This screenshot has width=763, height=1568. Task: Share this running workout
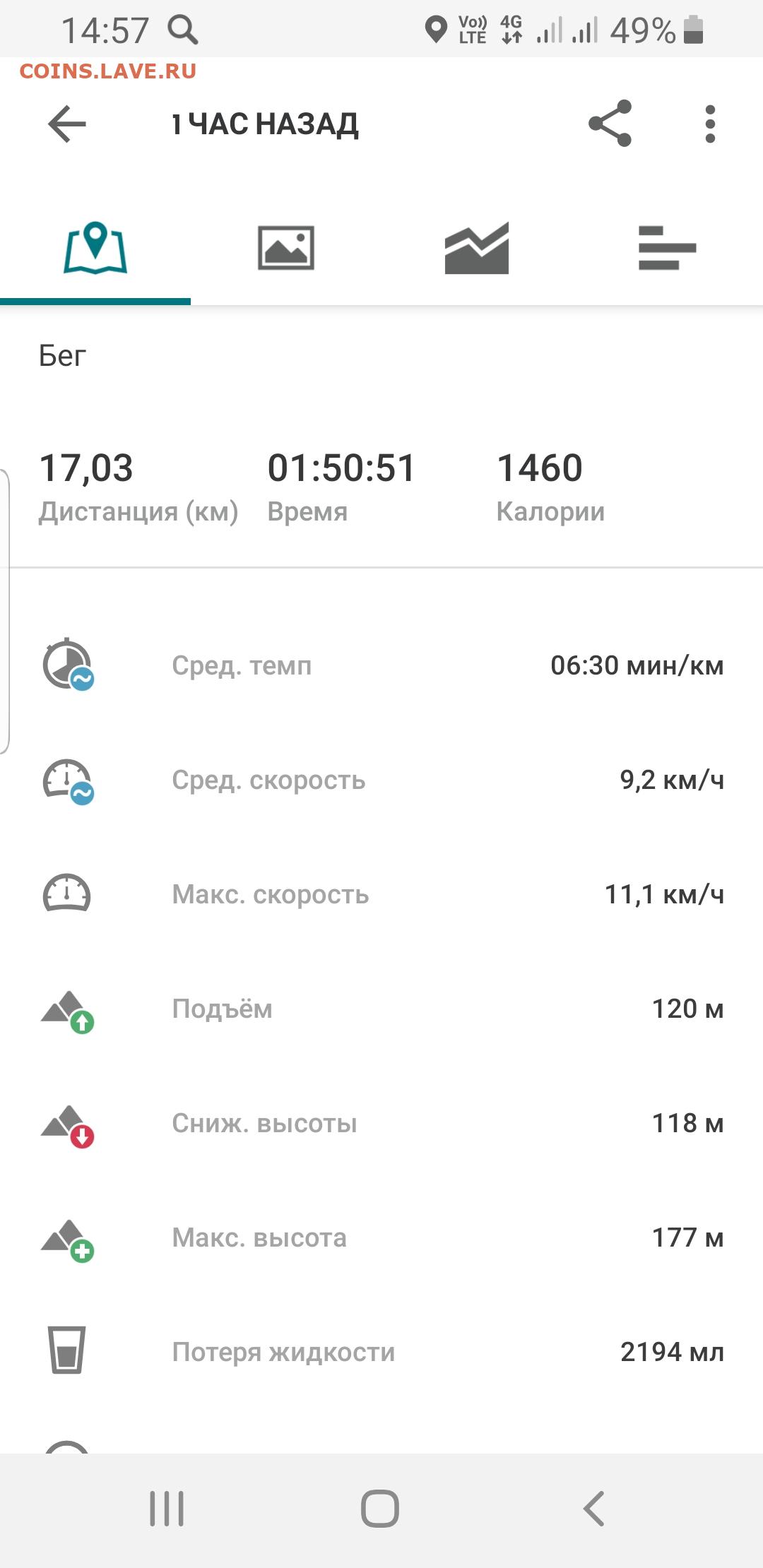tap(610, 124)
